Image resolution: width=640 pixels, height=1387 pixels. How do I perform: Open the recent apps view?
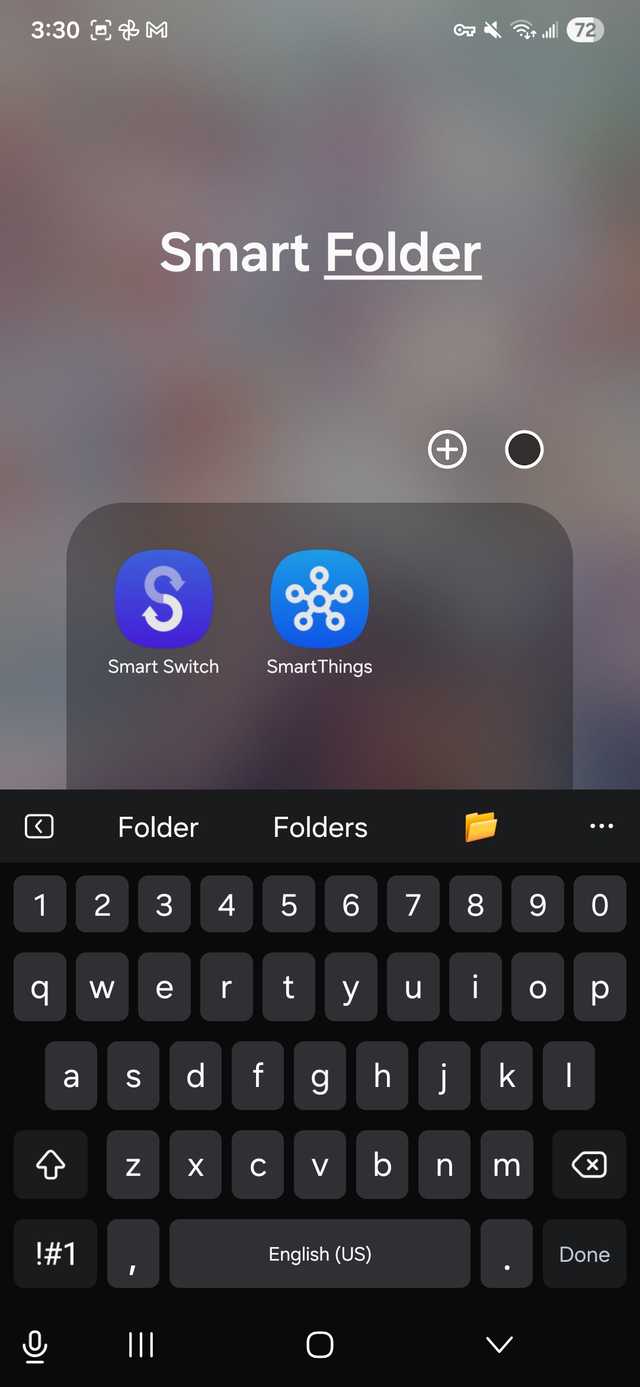(141, 1345)
